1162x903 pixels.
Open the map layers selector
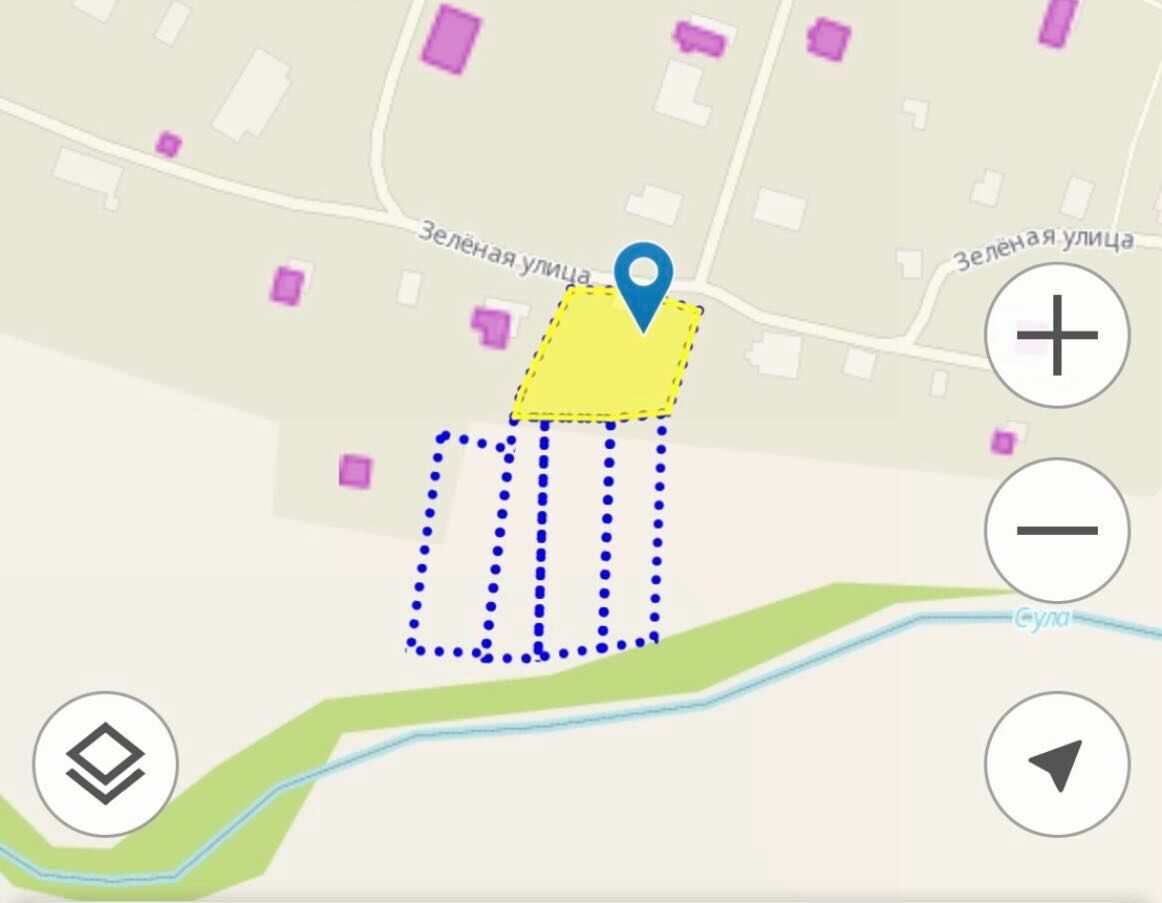point(105,764)
